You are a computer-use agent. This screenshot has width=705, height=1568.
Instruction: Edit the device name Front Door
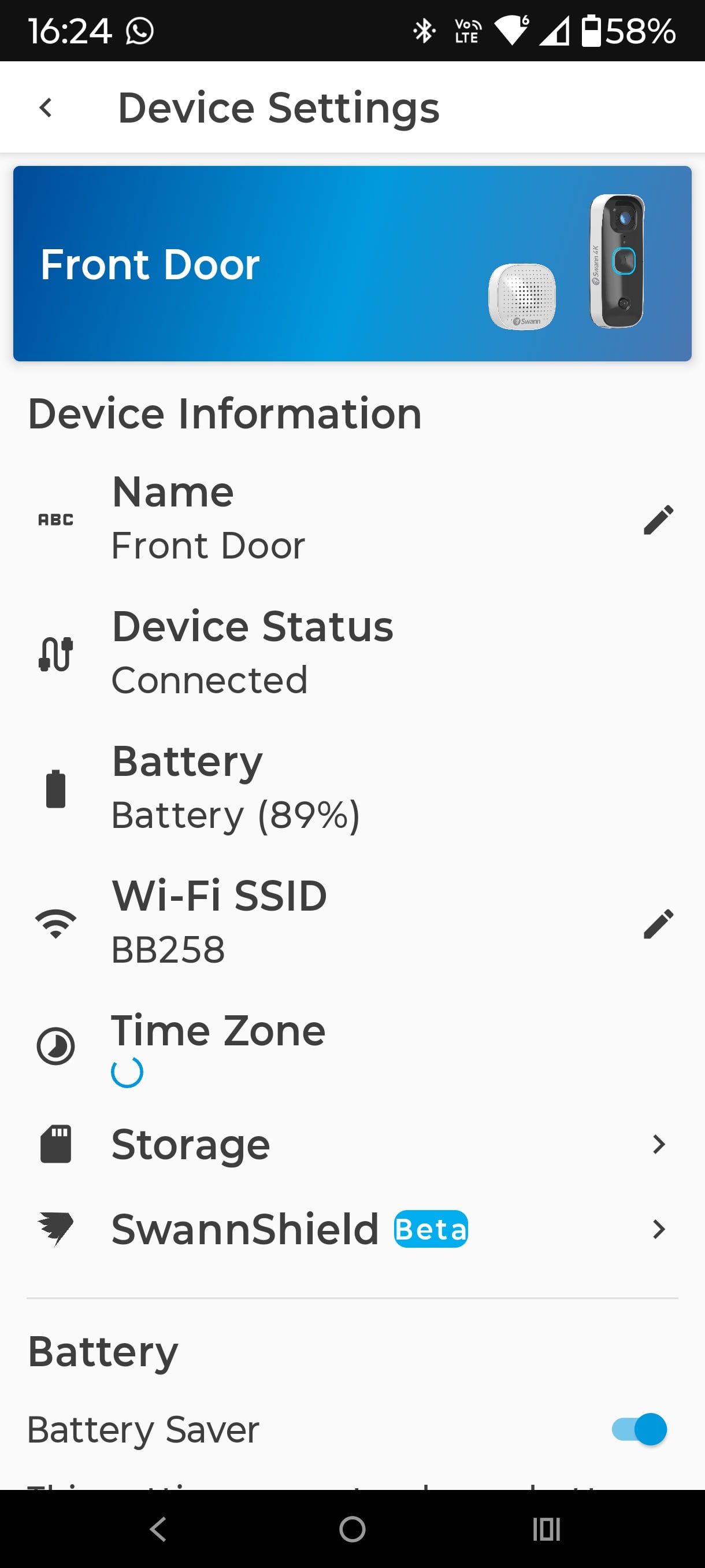[x=658, y=519]
